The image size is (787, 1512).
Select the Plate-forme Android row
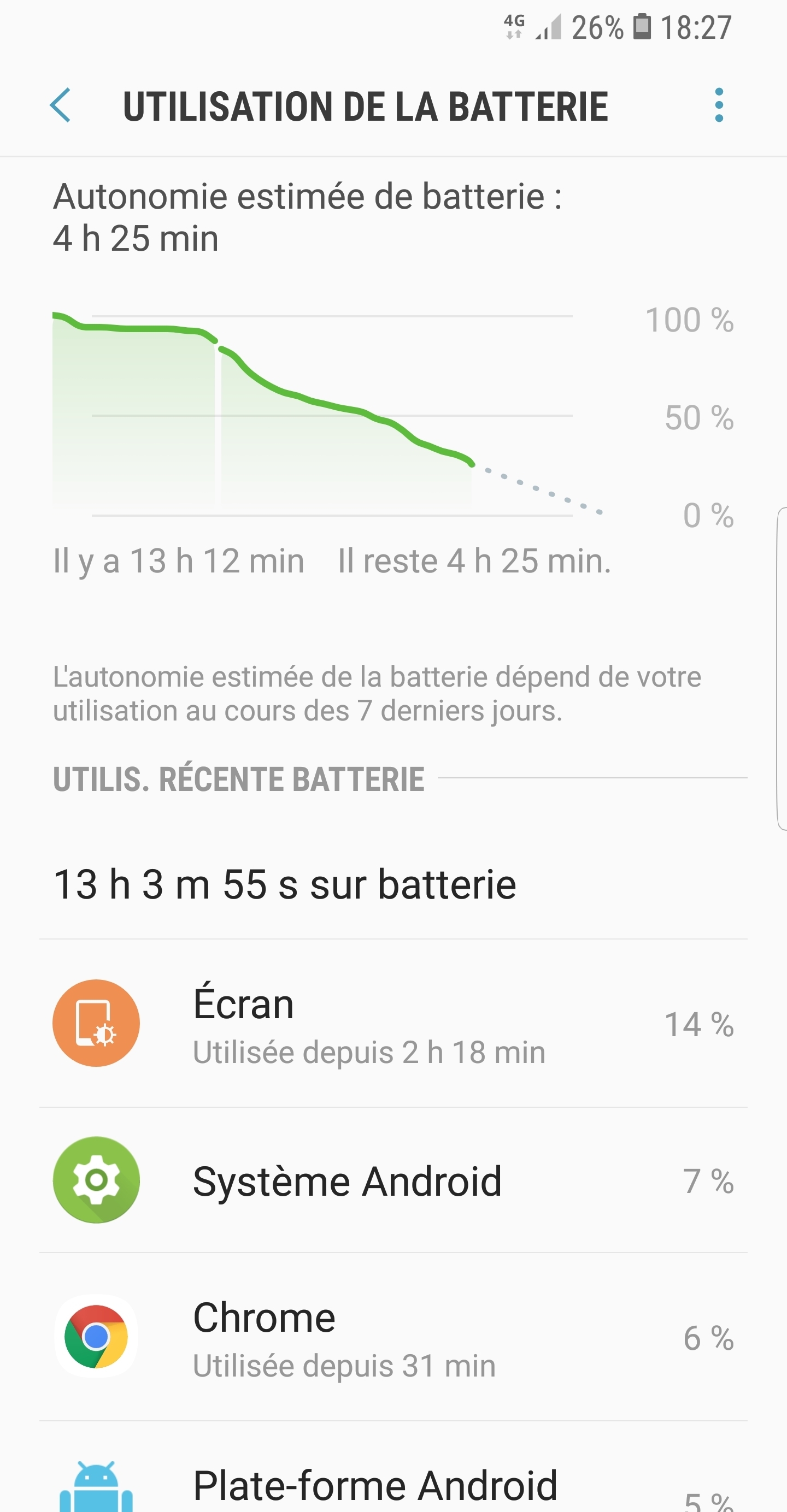coord(393,1467)
